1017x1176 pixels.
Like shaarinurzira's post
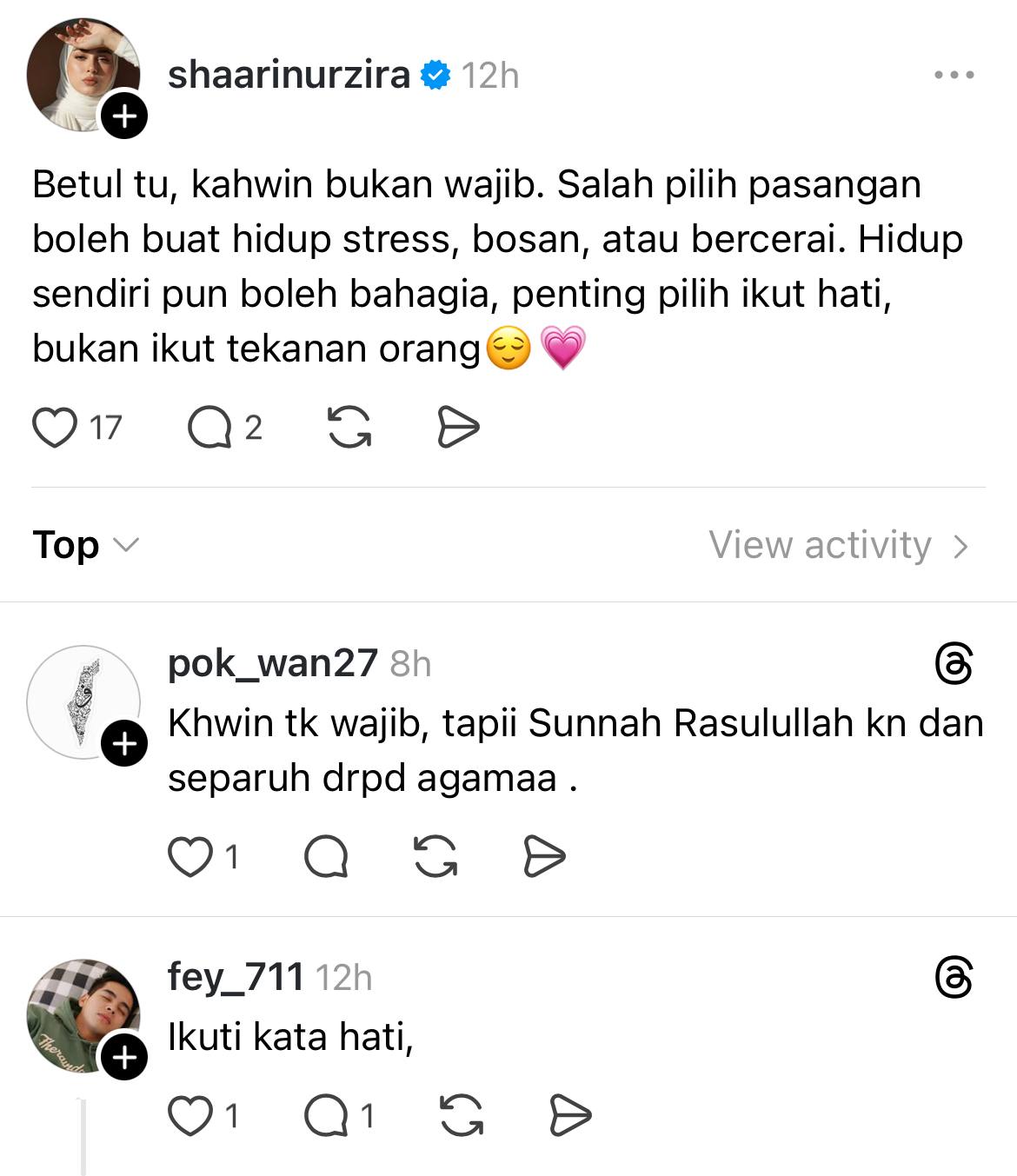point(55,428)
